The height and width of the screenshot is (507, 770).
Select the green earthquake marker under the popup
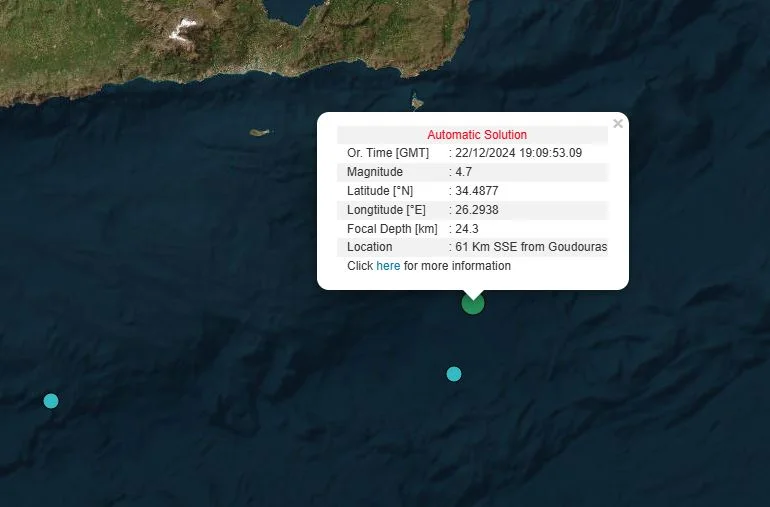click(473, 303)
